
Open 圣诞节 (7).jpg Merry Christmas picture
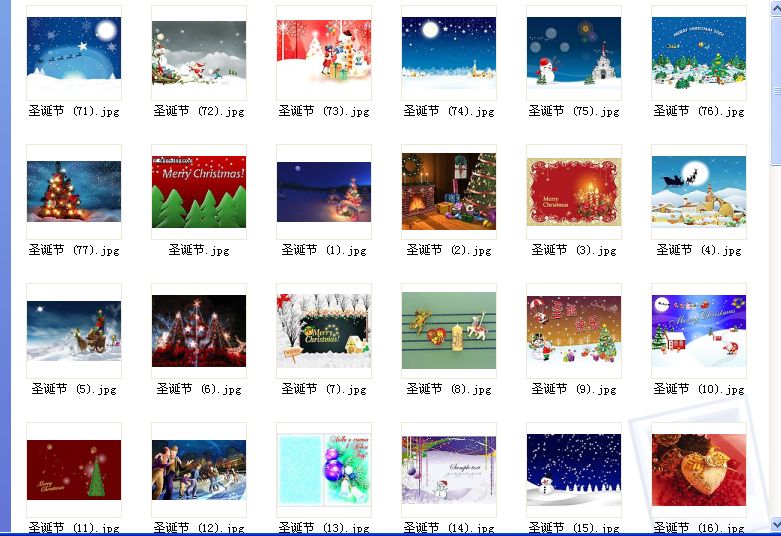323,330
